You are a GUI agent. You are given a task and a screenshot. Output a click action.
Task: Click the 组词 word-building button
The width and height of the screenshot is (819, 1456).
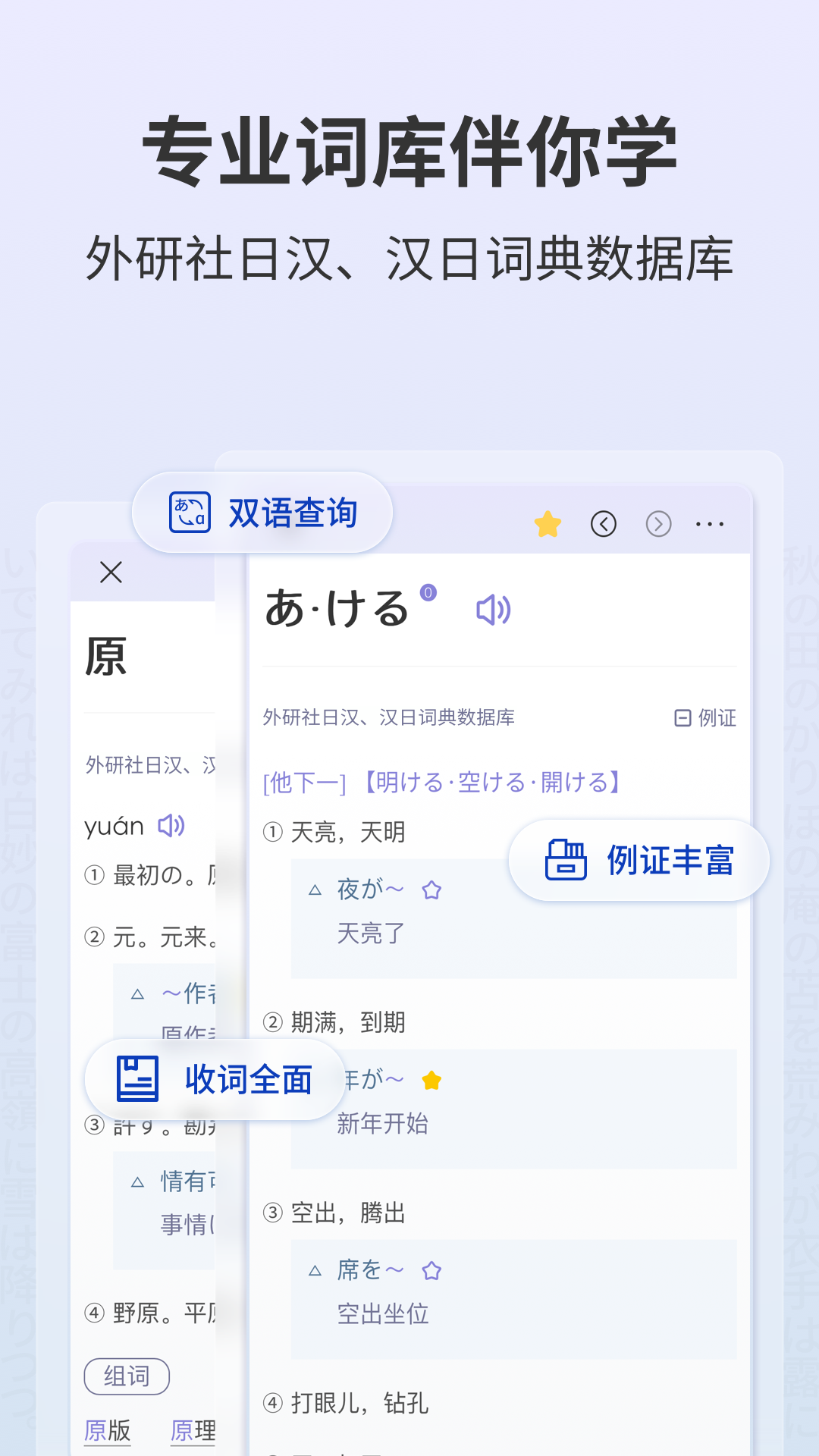[126, 1377]
